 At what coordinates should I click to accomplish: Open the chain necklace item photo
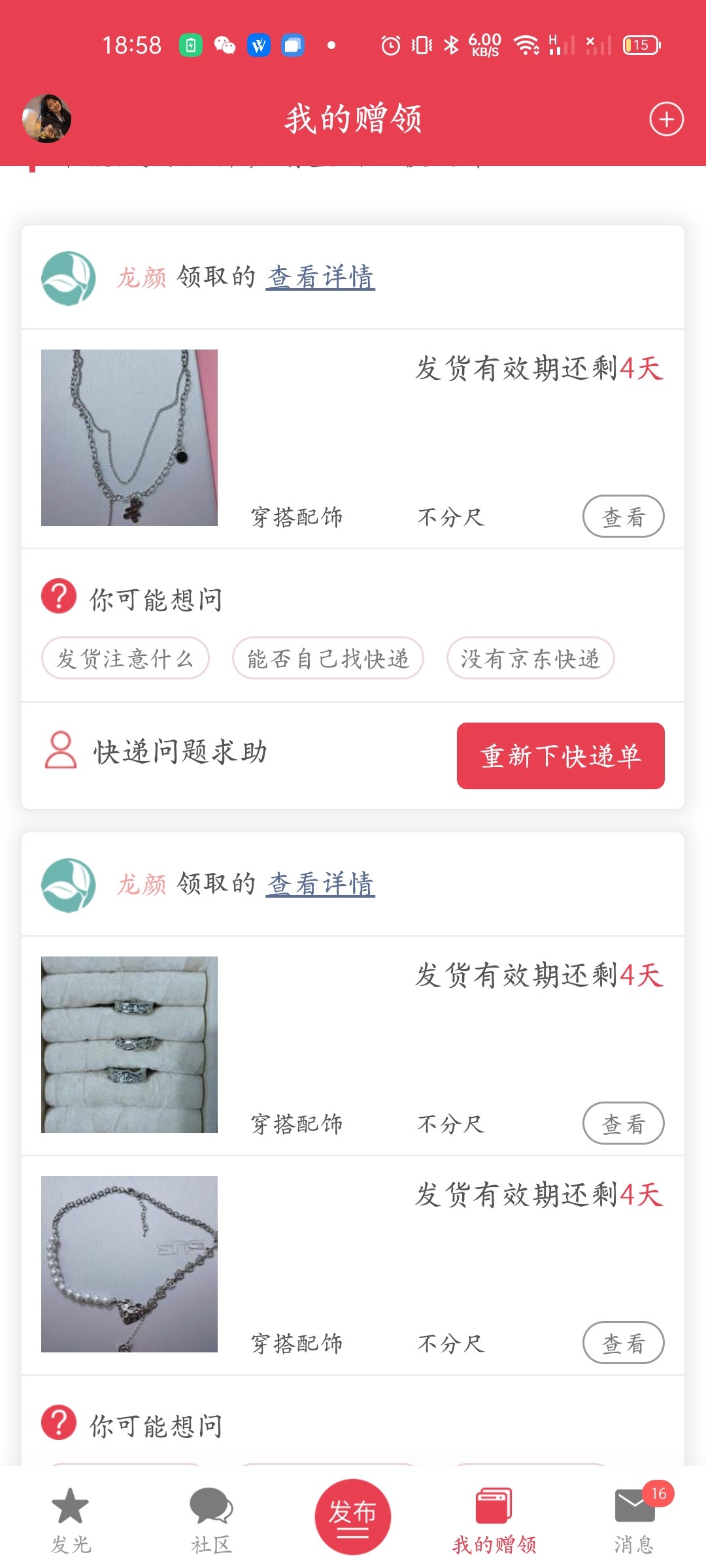pyautogui.click(x=129, y=438)
